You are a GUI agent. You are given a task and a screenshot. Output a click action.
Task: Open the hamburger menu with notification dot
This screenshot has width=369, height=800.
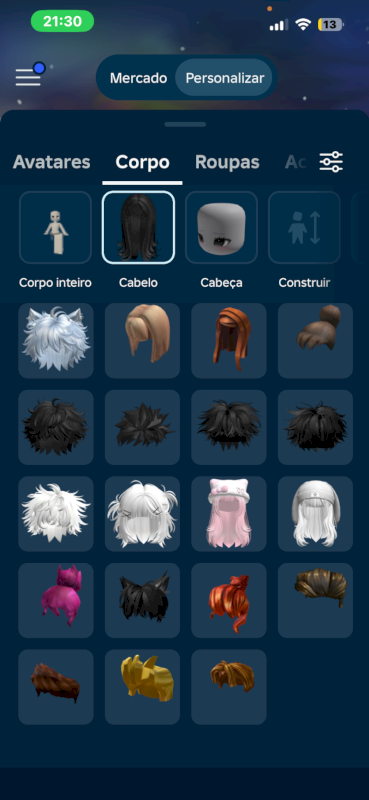[x=29, y=76]
